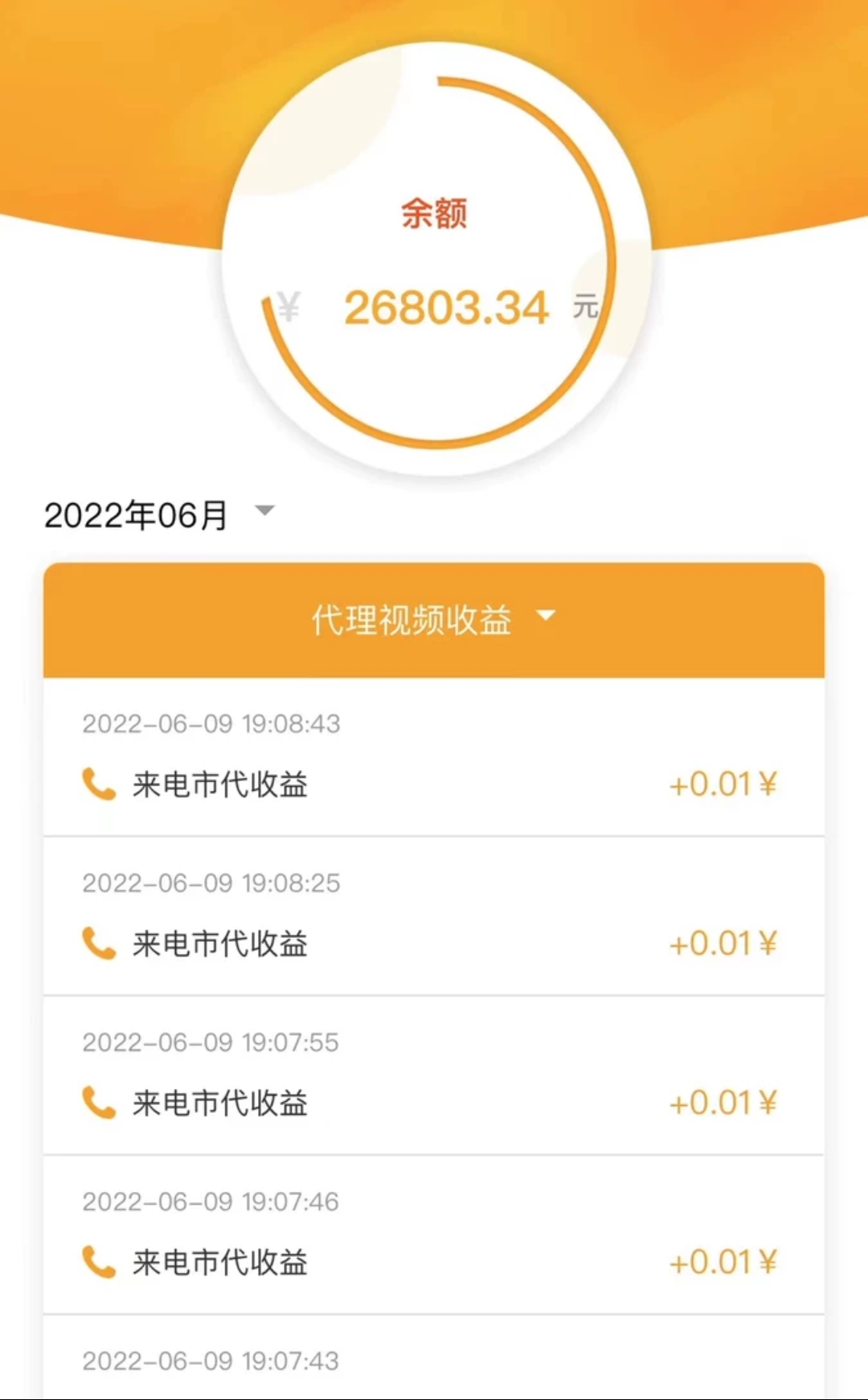Select the 2022-06-09 19:08:43 timestamp entry
This screenshot has height=1400, width=868.
coord(214,723)
